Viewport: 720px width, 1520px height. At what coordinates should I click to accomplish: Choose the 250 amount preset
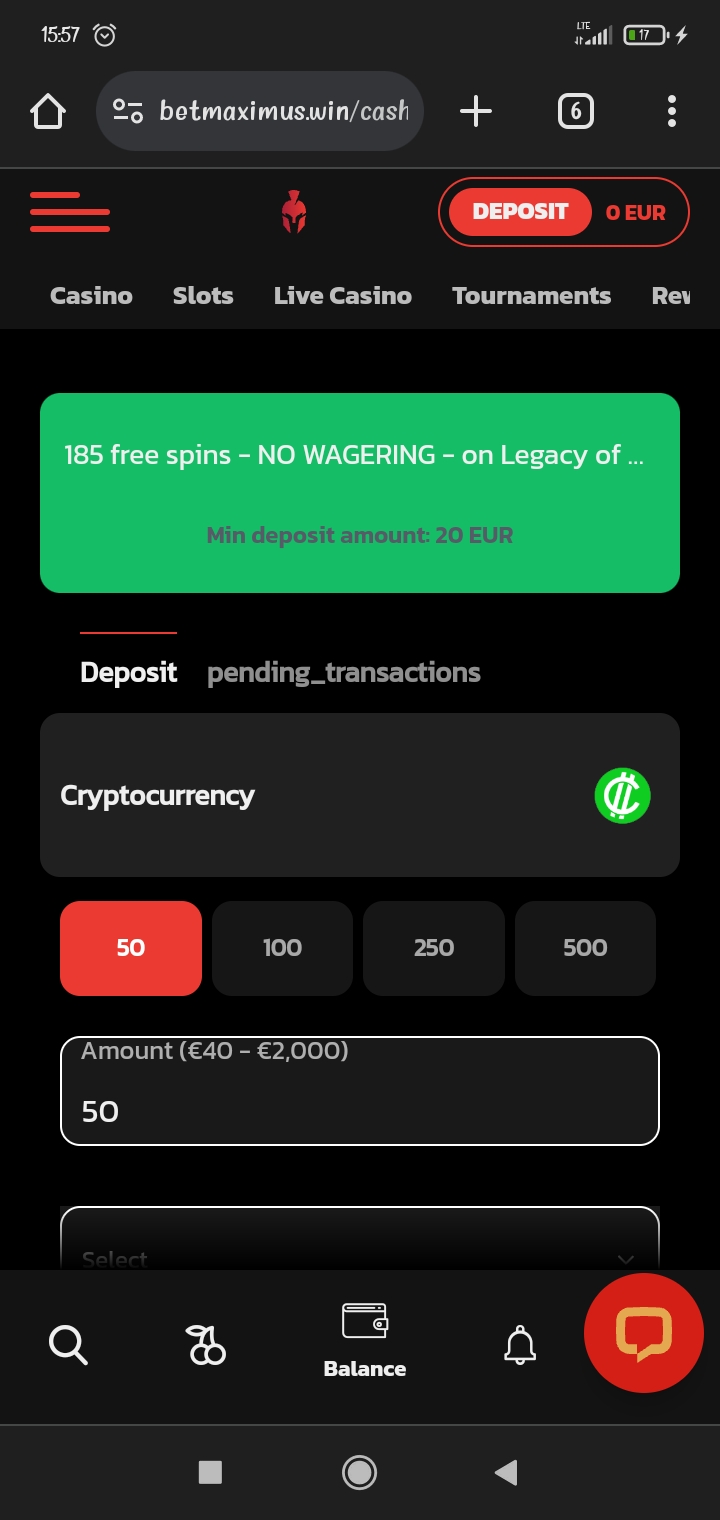[x=434, y=948]
